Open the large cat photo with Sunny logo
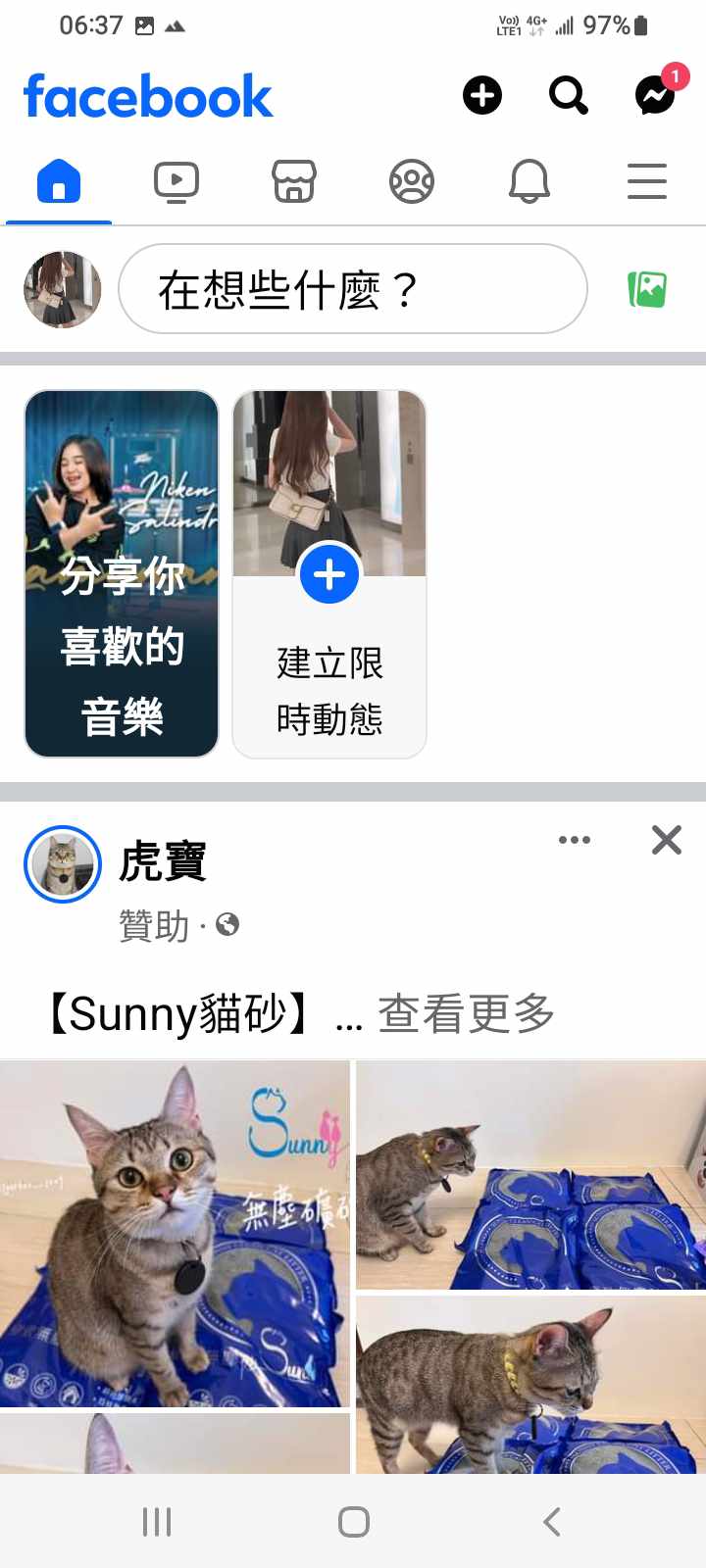Image resolution: width=706 pixels, height=1568 pixels. [175, 1233]
